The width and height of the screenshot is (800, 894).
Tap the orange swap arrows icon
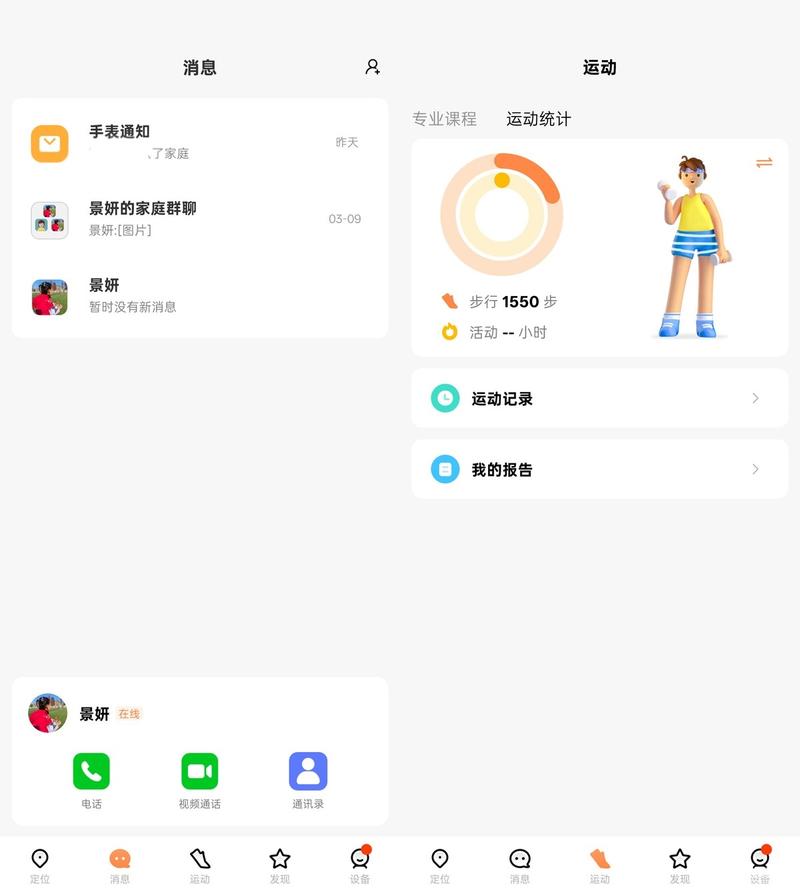tap(764, 162)
